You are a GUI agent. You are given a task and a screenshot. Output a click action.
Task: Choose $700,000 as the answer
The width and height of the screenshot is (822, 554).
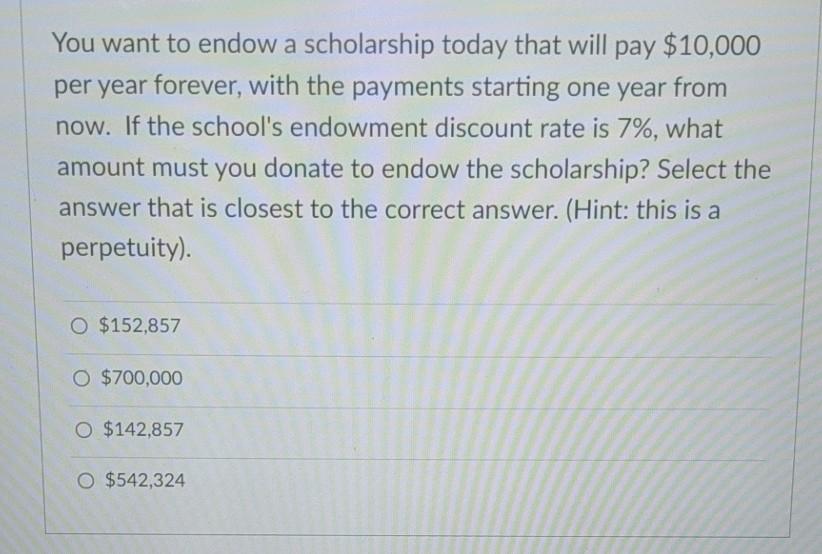[80, 379]
